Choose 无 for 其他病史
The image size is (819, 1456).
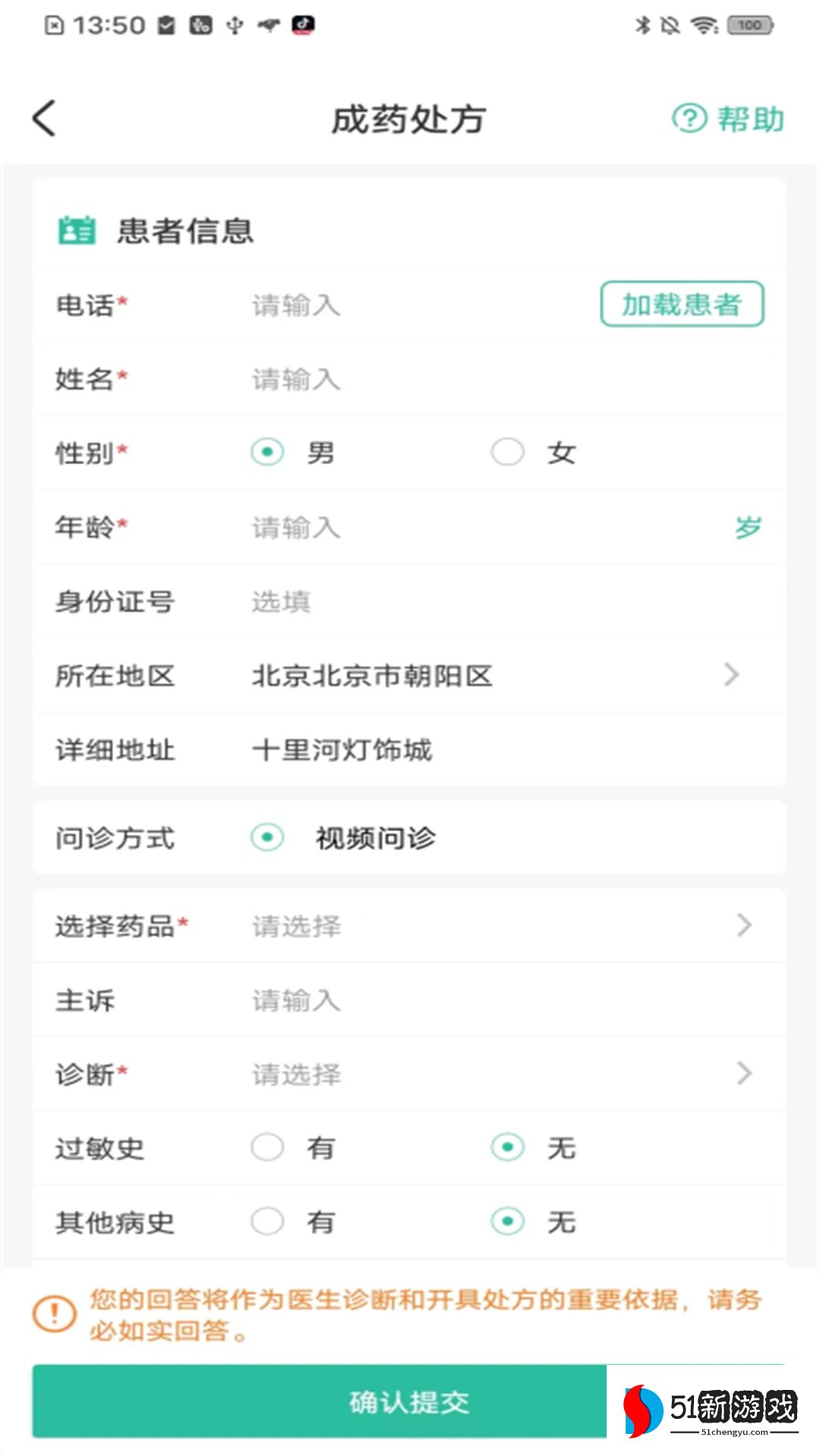click(507, 1222)
